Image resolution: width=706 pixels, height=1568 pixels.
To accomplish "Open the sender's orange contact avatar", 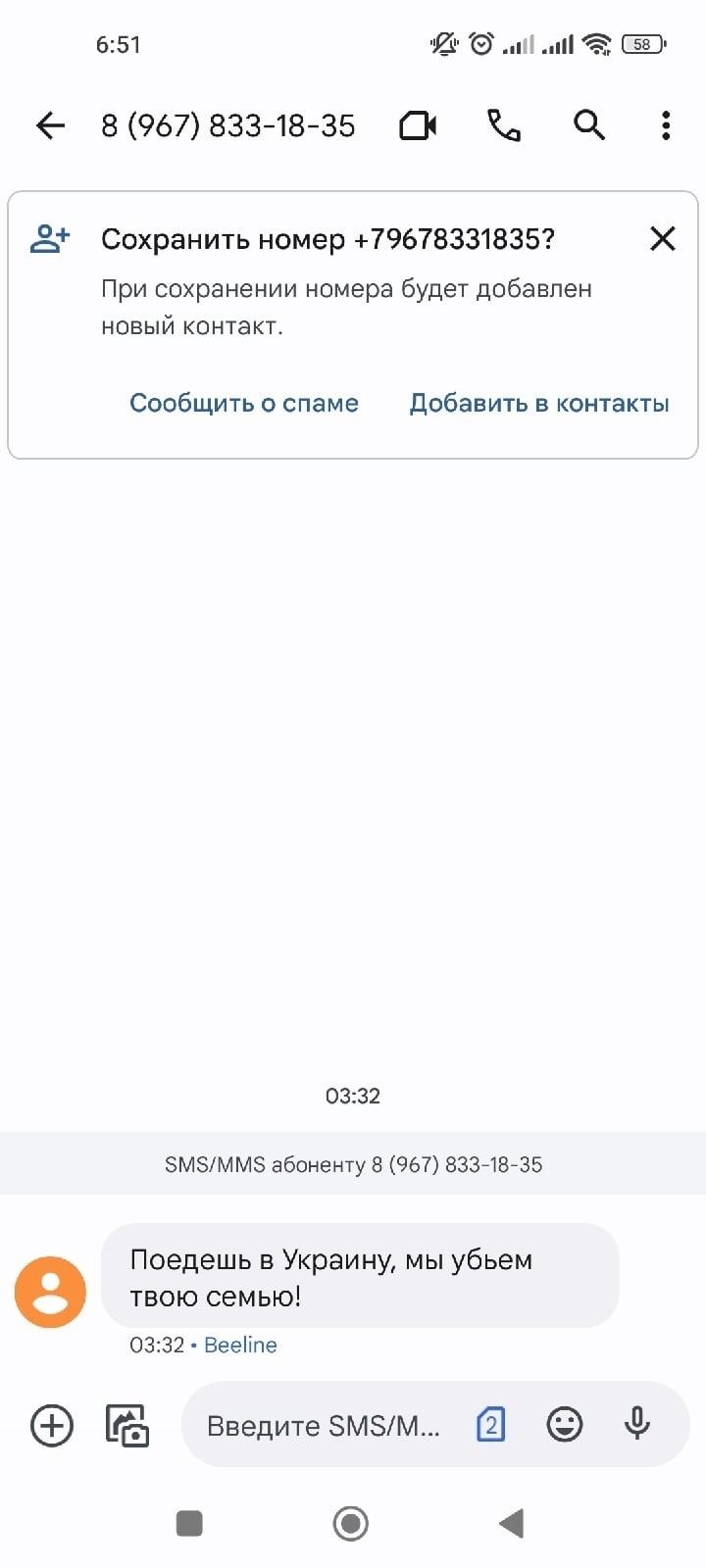I will tap(50, 1292).
